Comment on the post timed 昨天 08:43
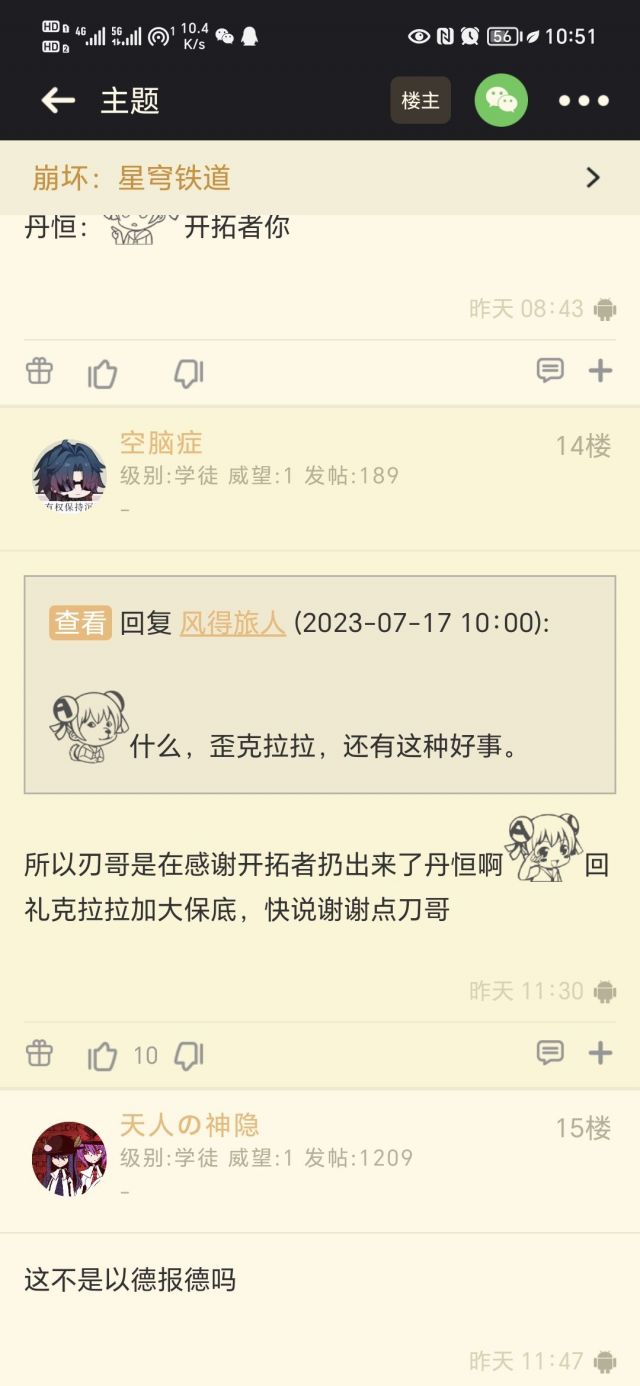This screenshot has width=640, height=1386. 550,371
